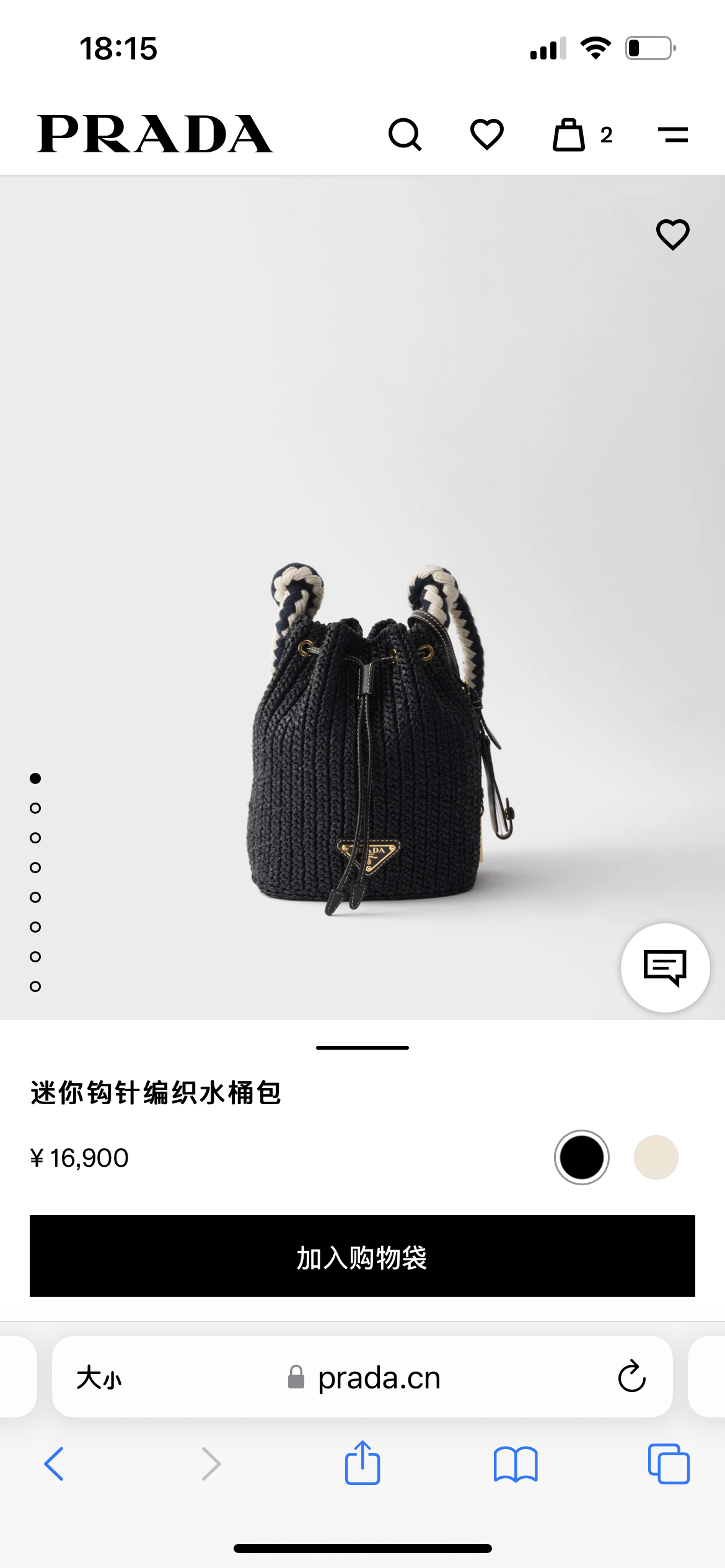The height and width of the screenshot is (1568, 725).
Task: Jump to the second product image dot
Action: pos(35,808)
